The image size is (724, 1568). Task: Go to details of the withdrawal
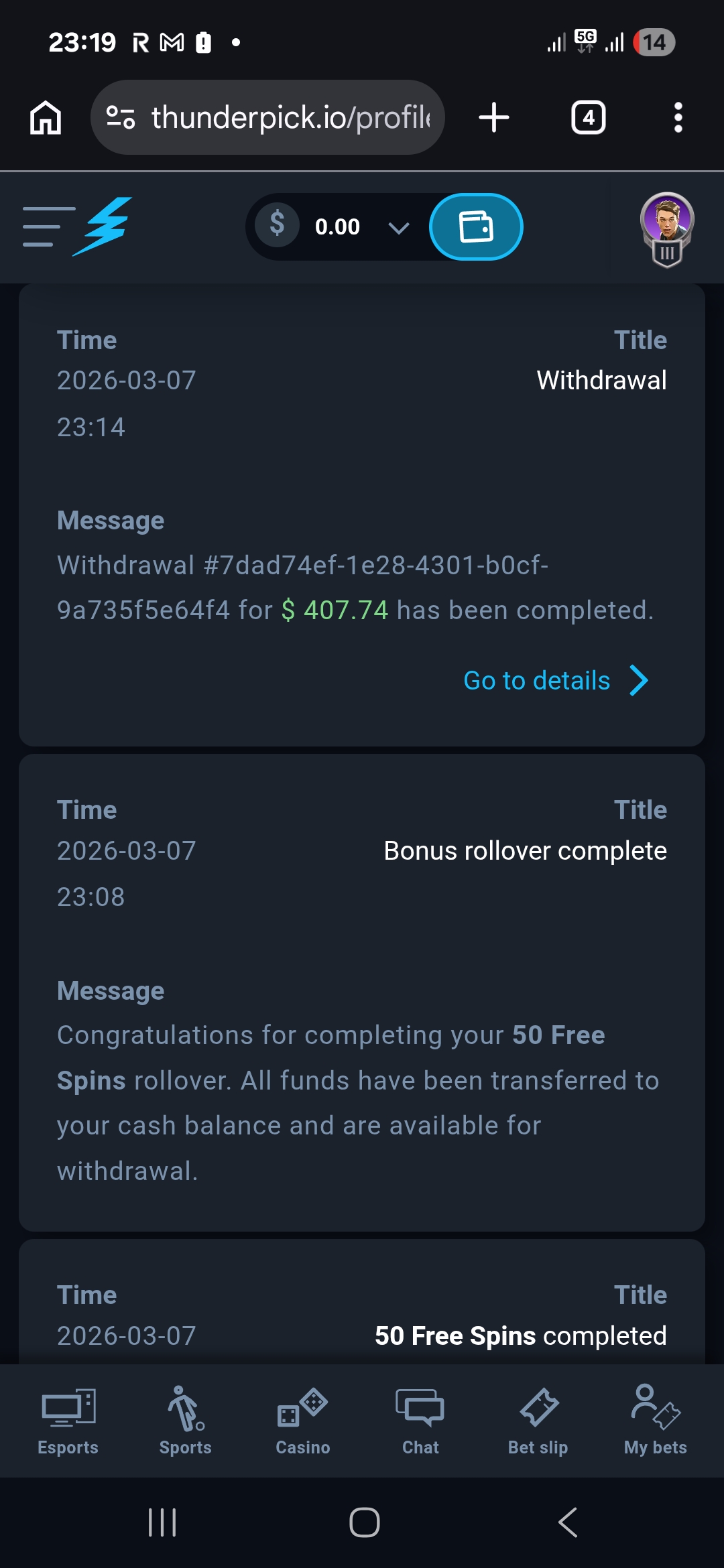(555, 681)
